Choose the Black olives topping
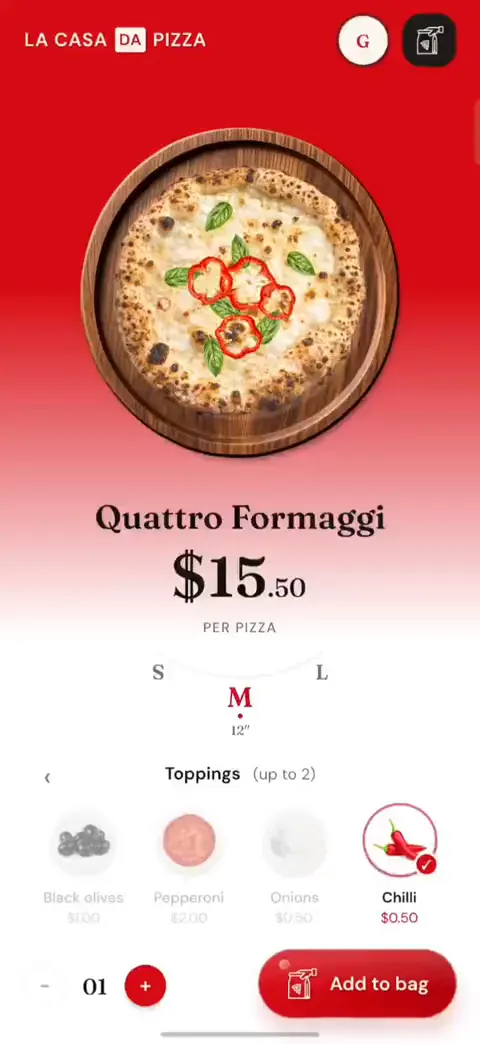 [x=83, y=840]
